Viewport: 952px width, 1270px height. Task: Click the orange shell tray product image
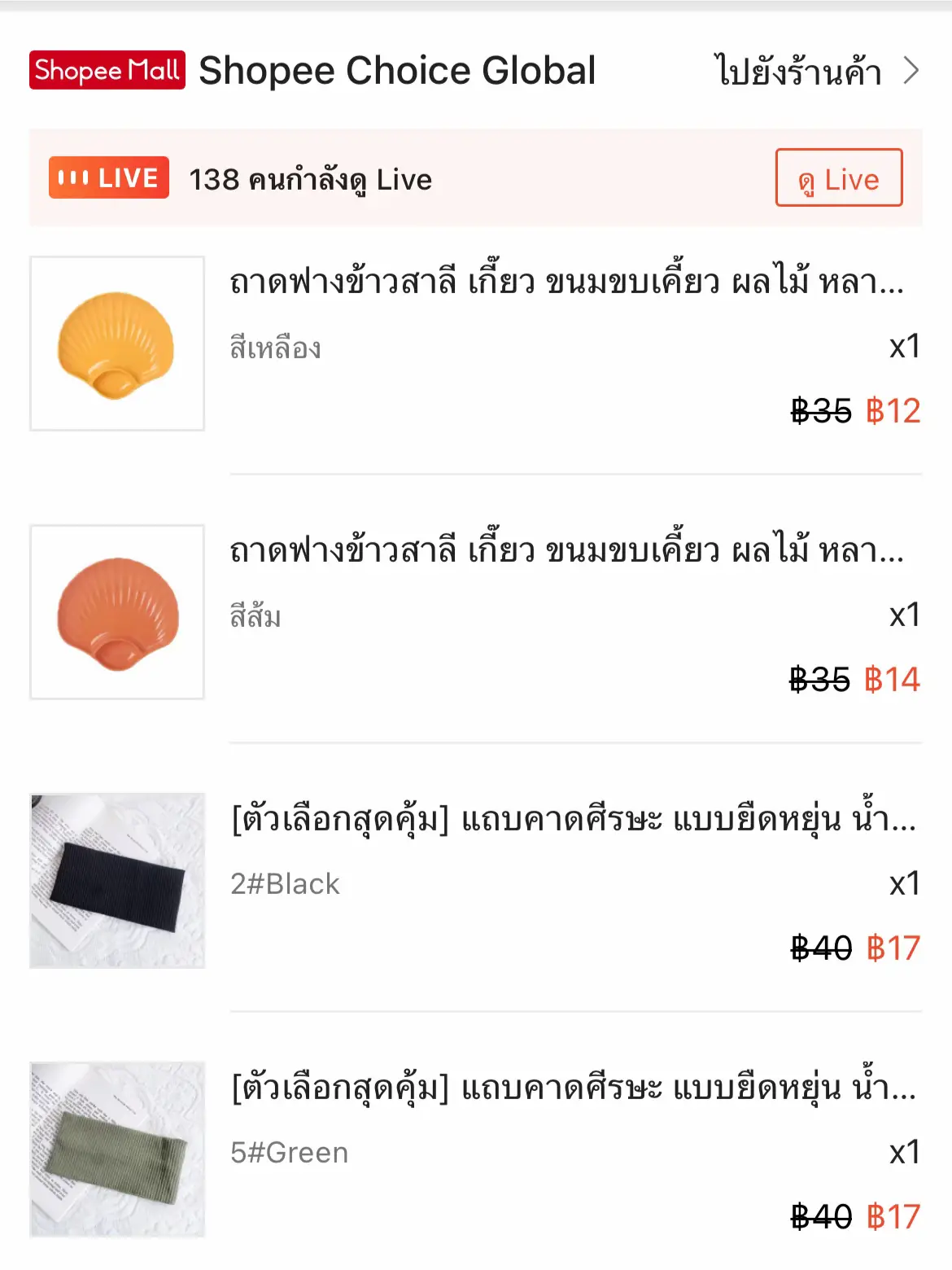117,614
